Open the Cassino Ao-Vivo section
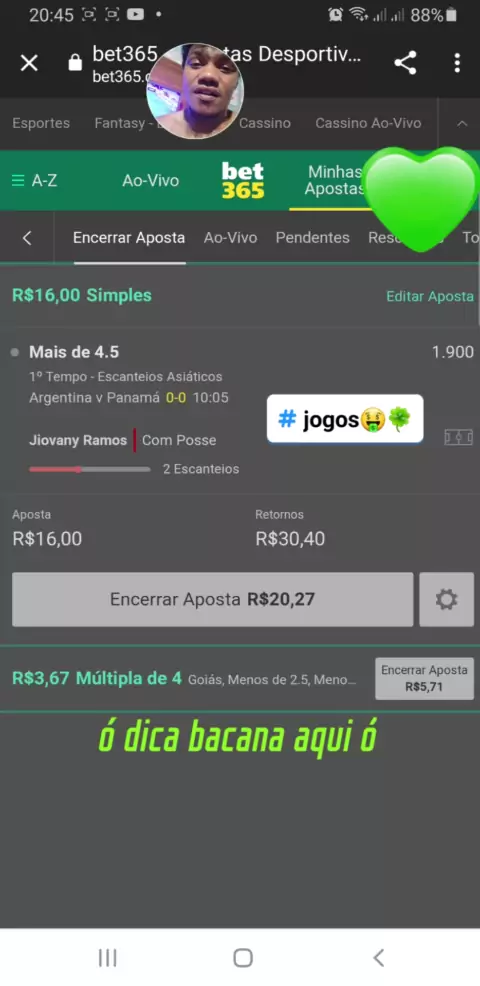This screenshot has height=986, width=480. (x=368, y=123)
